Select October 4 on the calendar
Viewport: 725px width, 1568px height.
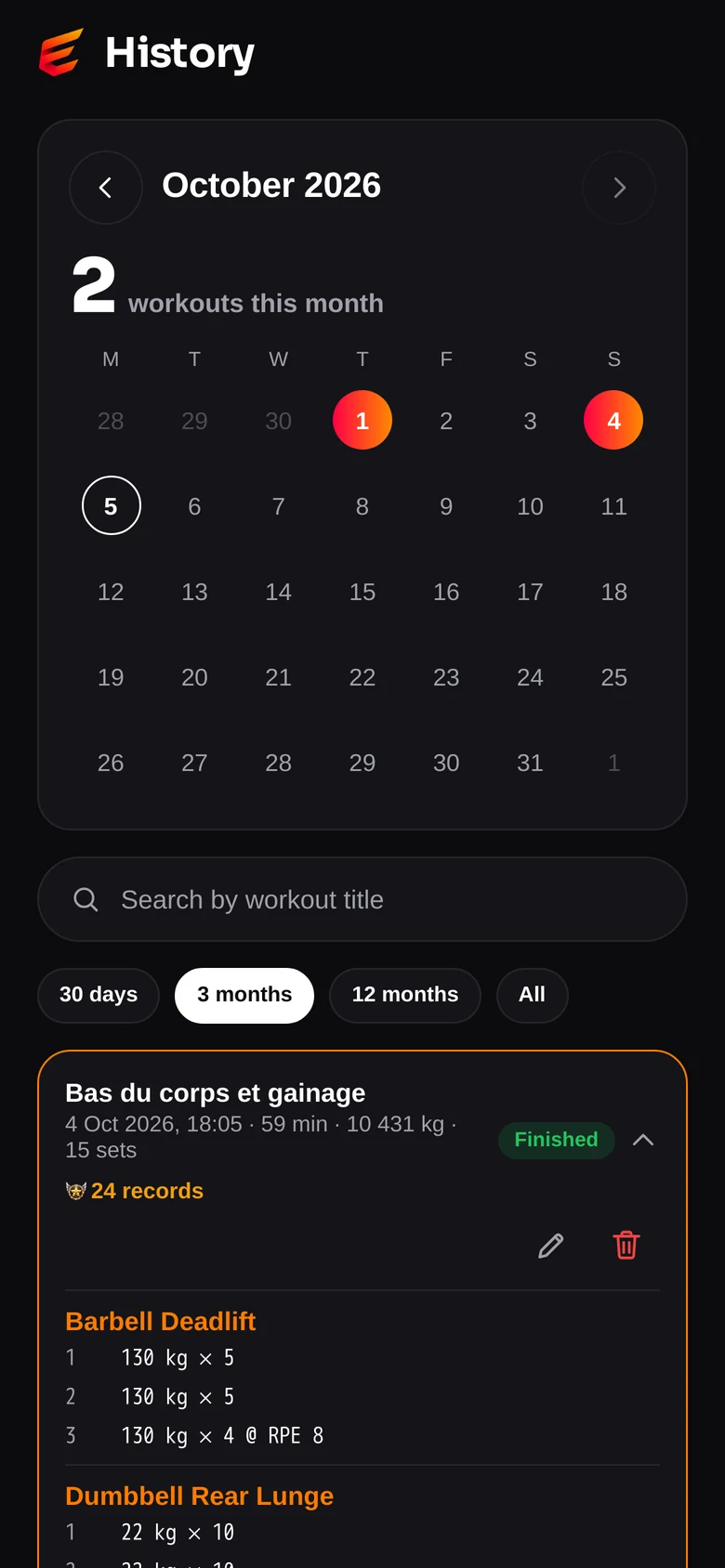point(613,420)
